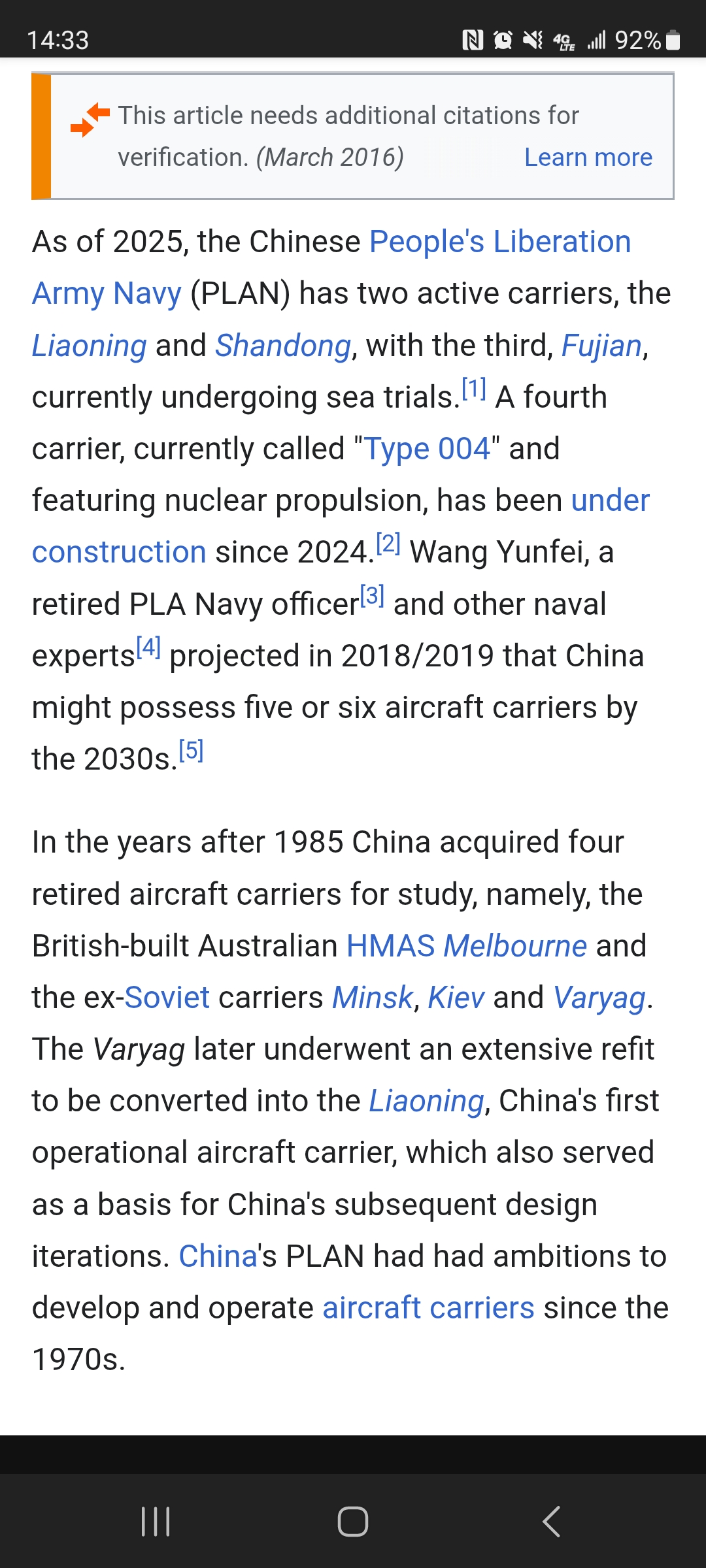Open the Kiev carrier link
706x1568 pixels.
(456, 997)
